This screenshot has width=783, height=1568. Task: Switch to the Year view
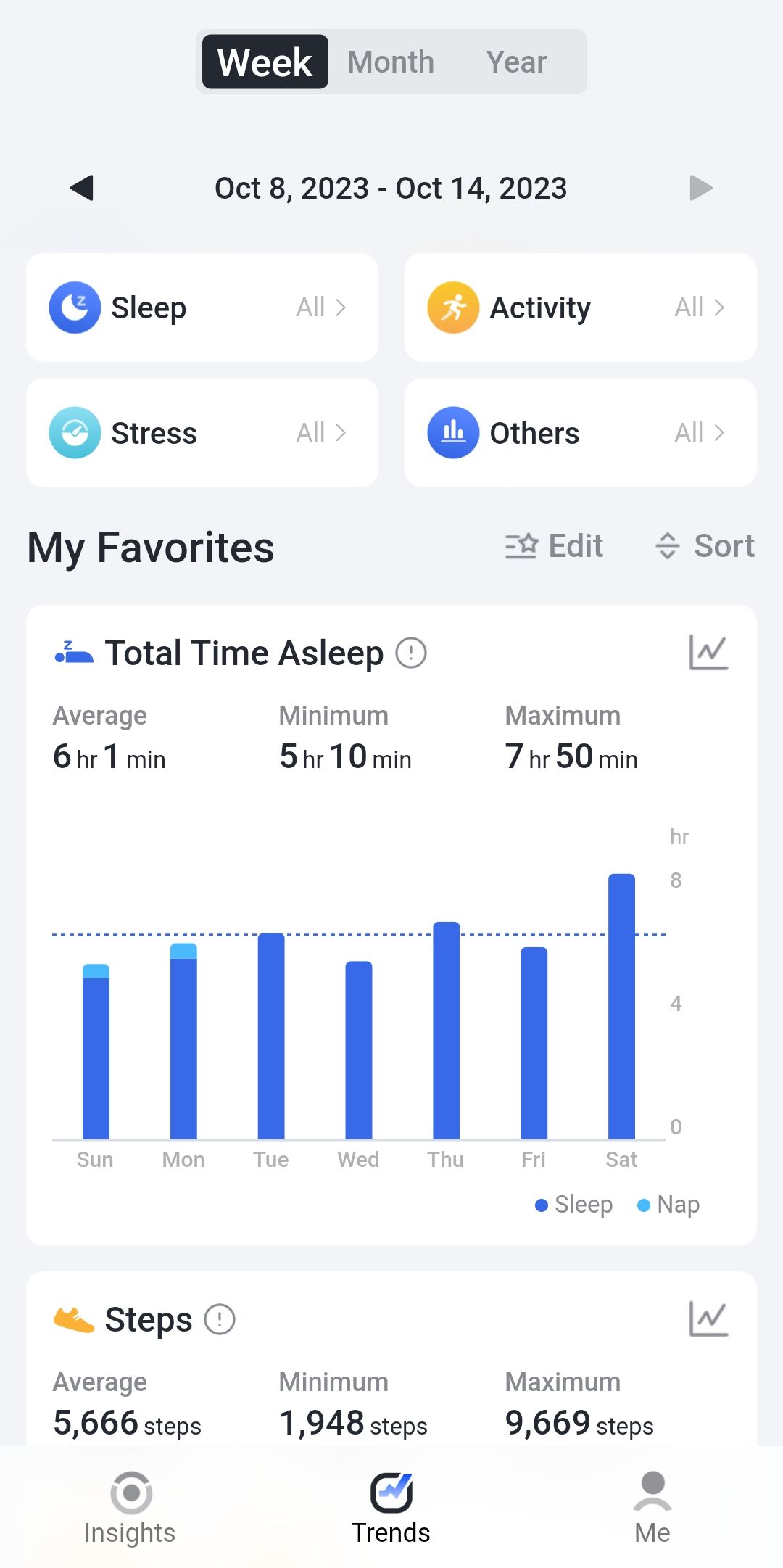(516, 62)
